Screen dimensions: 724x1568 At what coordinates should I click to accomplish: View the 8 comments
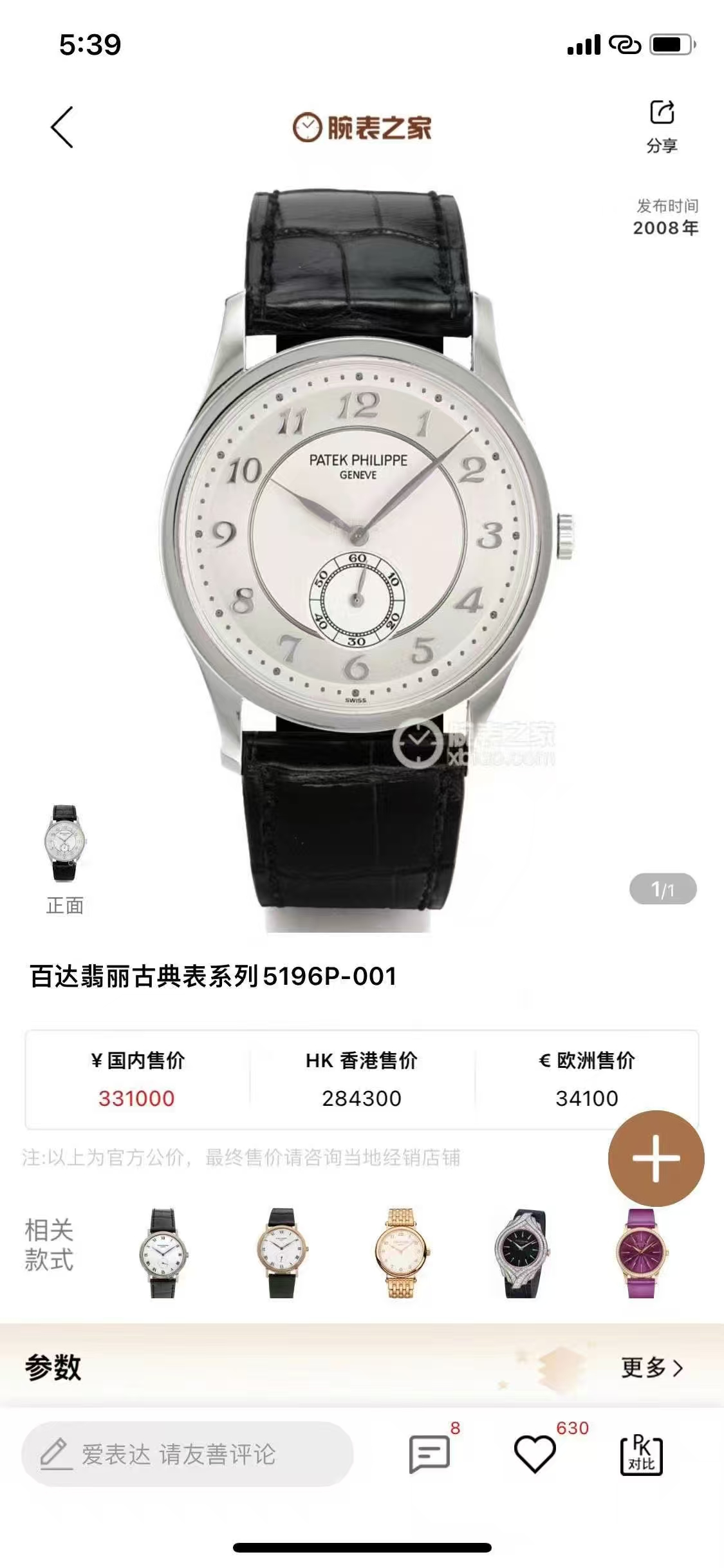pyautogui.click(x=429, y=1453)
